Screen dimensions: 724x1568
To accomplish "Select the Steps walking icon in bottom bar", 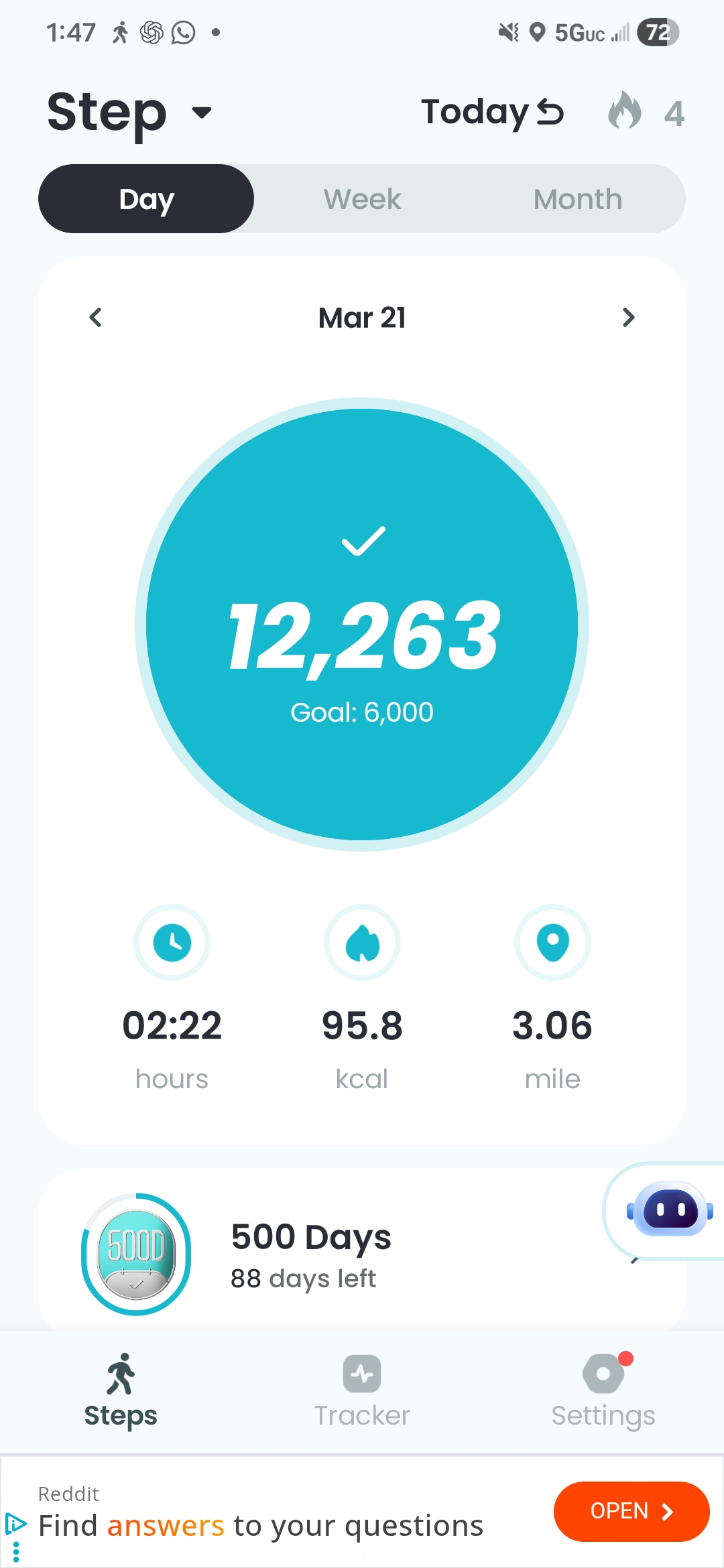I will pos(120,1374).
